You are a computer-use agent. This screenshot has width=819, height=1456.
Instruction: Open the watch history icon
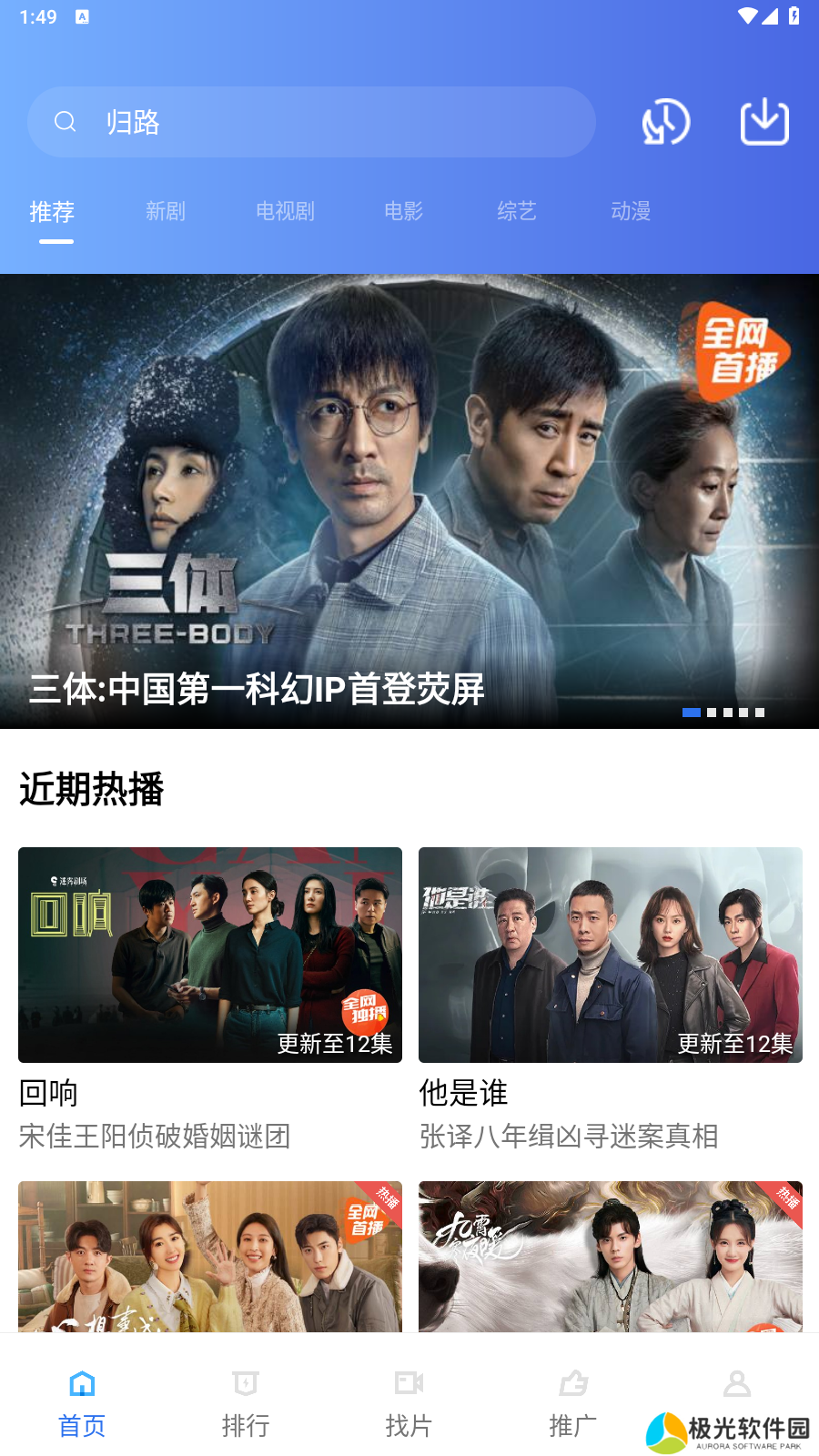pyautogui.click(x=666, y=122)
